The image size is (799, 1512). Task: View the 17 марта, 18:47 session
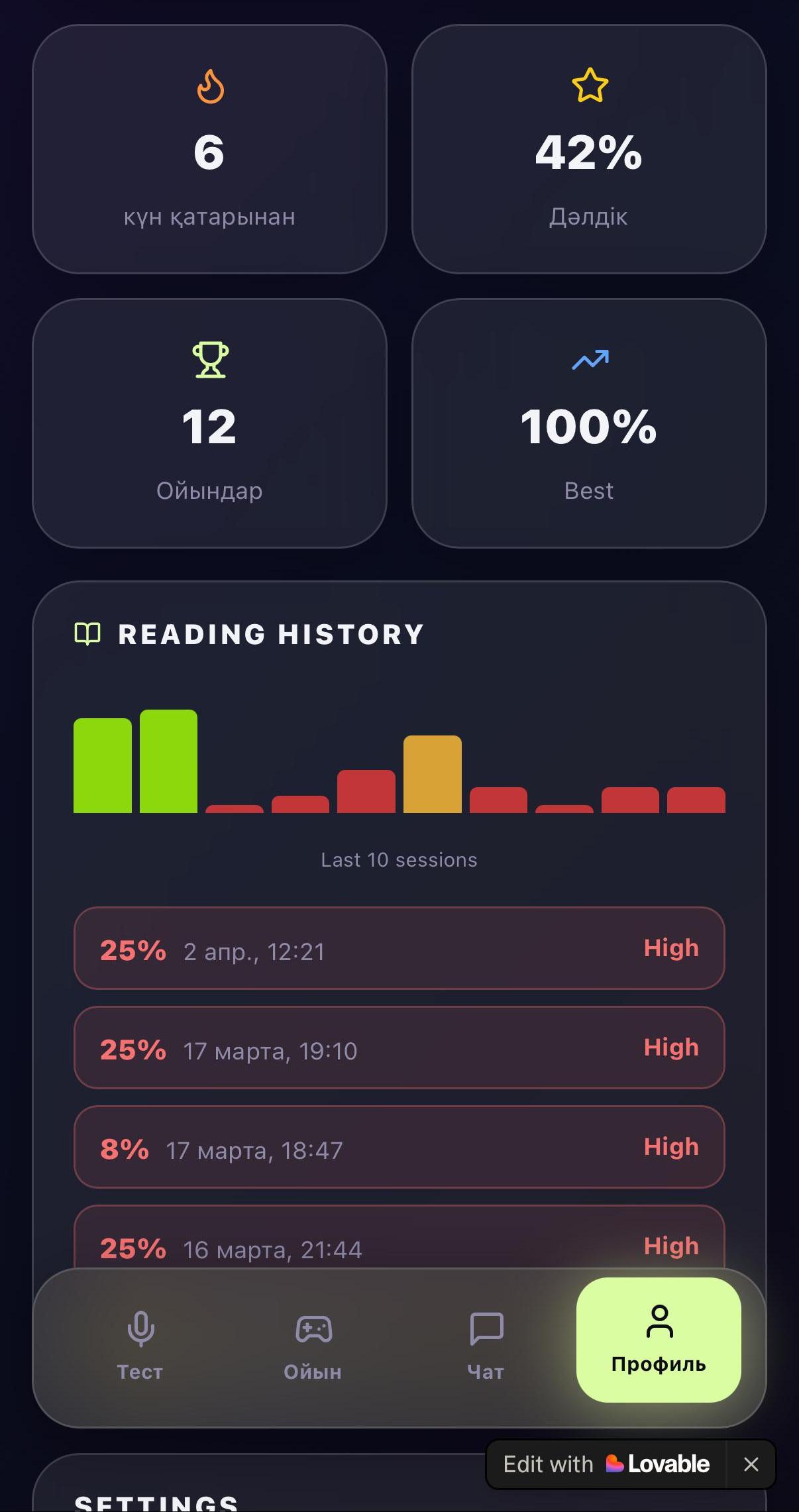pyautogui.click(x=399, y=1147)
